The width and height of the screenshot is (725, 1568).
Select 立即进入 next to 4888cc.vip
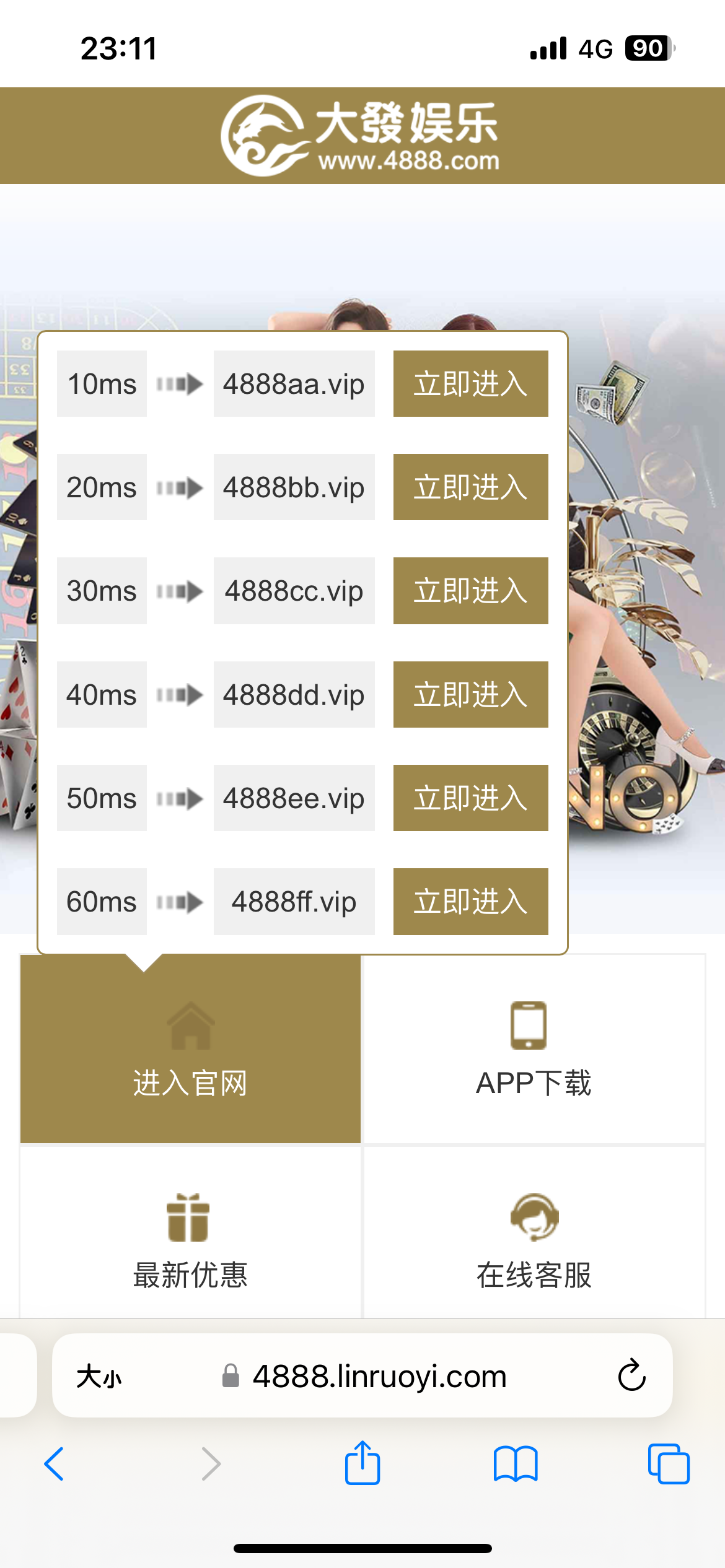tap(470, 590)
